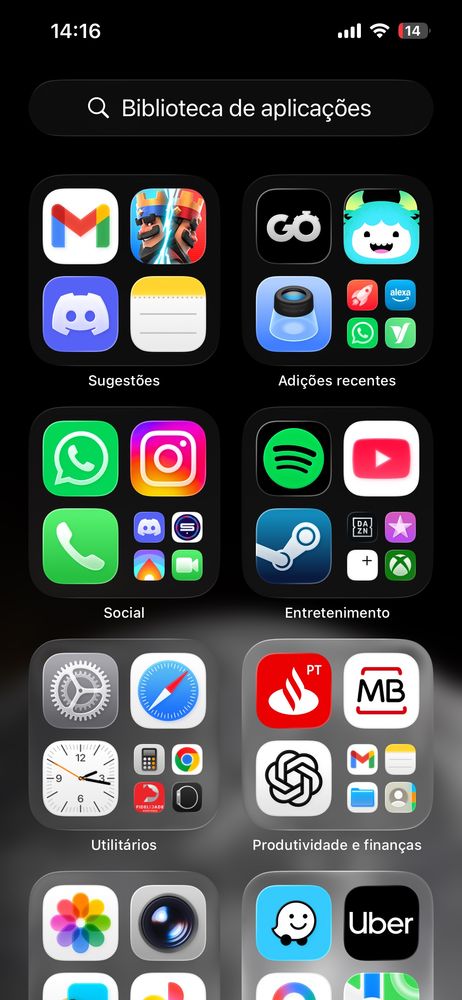Open the Settings gear in Utilitários
This screenshot has height=1000, width=462.
pos(80,690)
